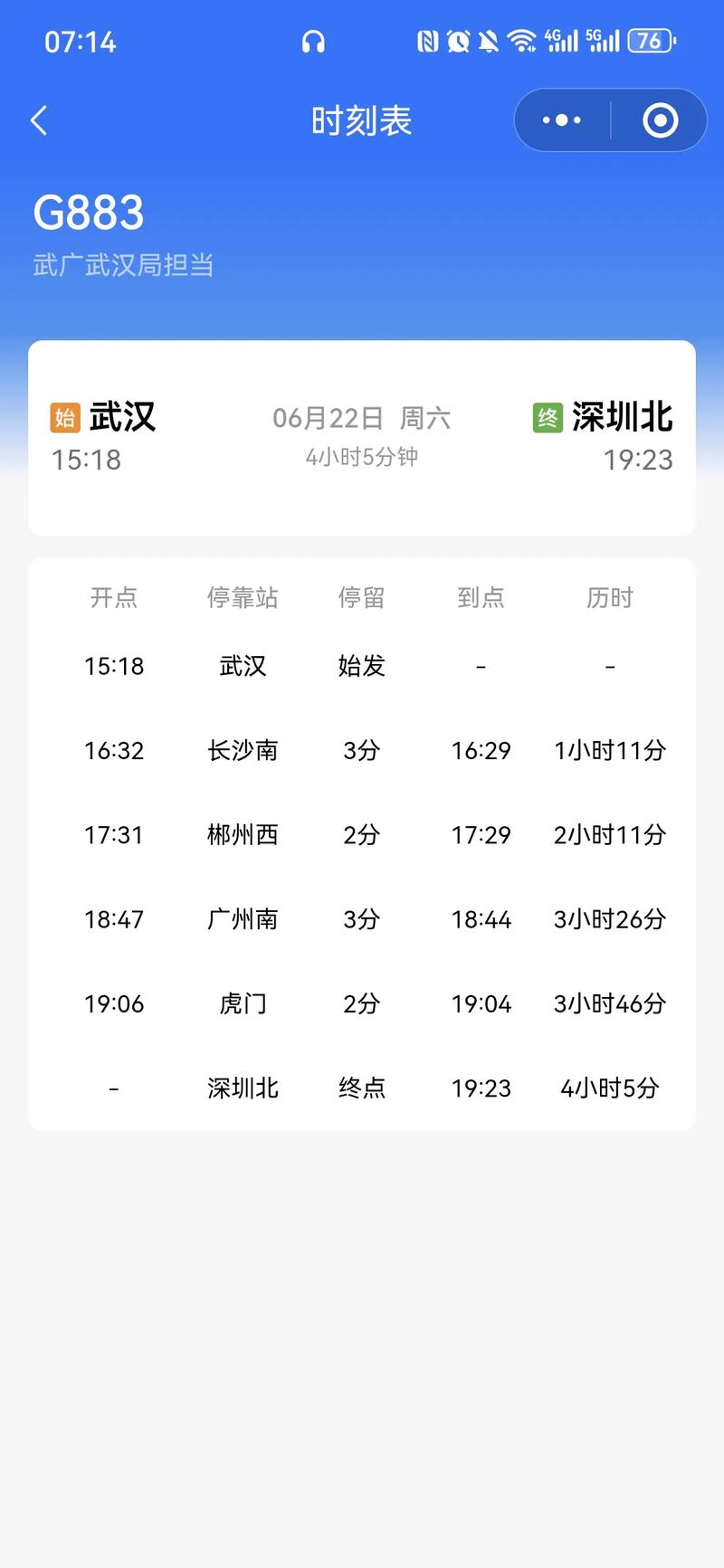Tap the green 终 destination badge
Screen dimensions: 724x1568
click(548, 417)
